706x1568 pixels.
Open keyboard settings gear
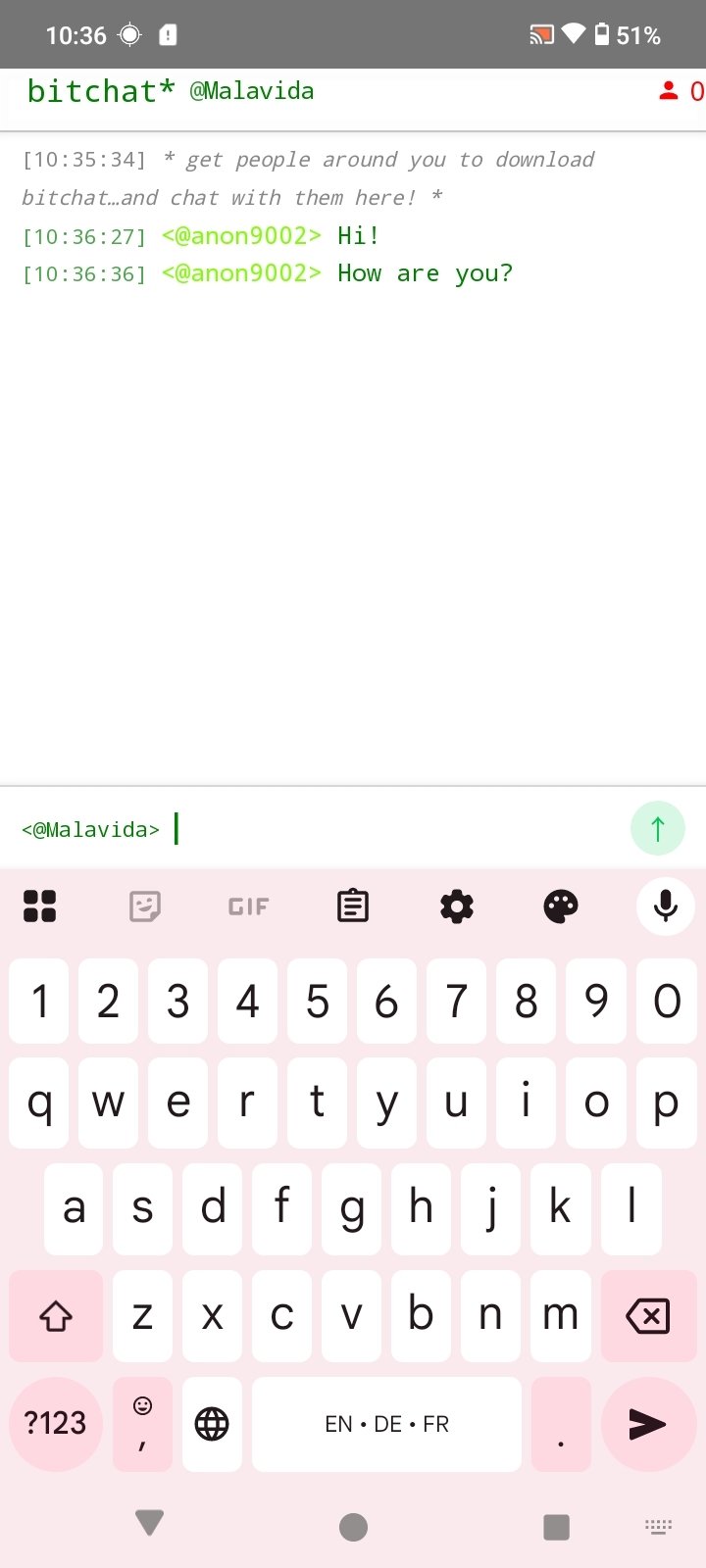[x=457, y=906]
